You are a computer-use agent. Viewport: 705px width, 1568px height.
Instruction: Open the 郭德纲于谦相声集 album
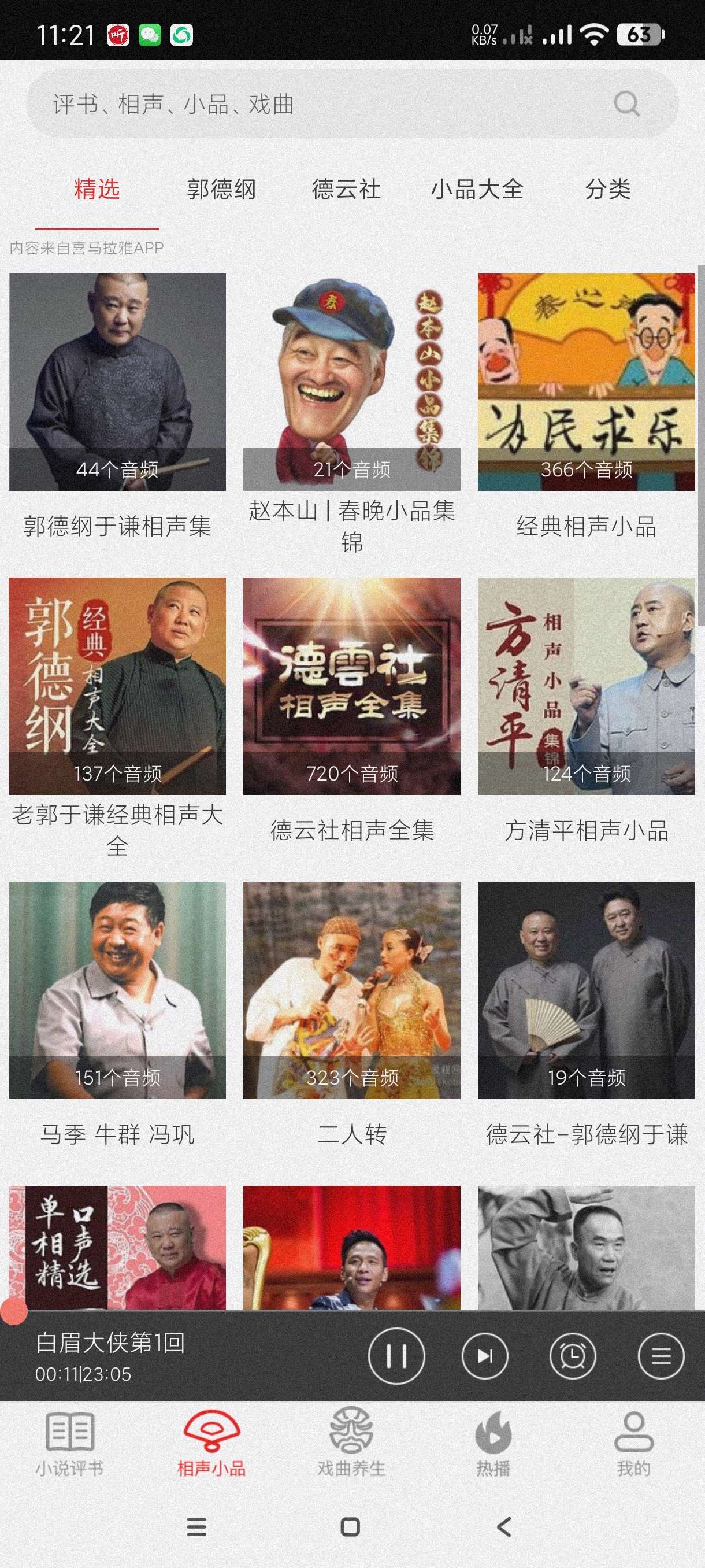(x=117, y=382)
